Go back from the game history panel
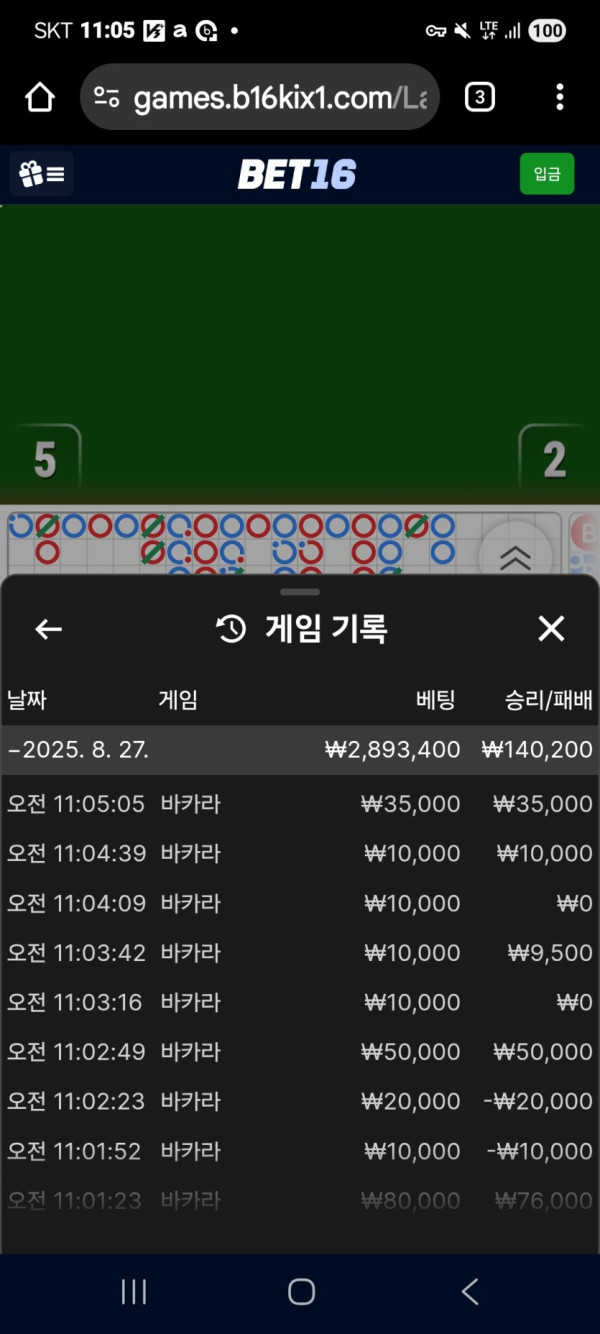This screenshot has height=1334, width=600. pos(48,629)
